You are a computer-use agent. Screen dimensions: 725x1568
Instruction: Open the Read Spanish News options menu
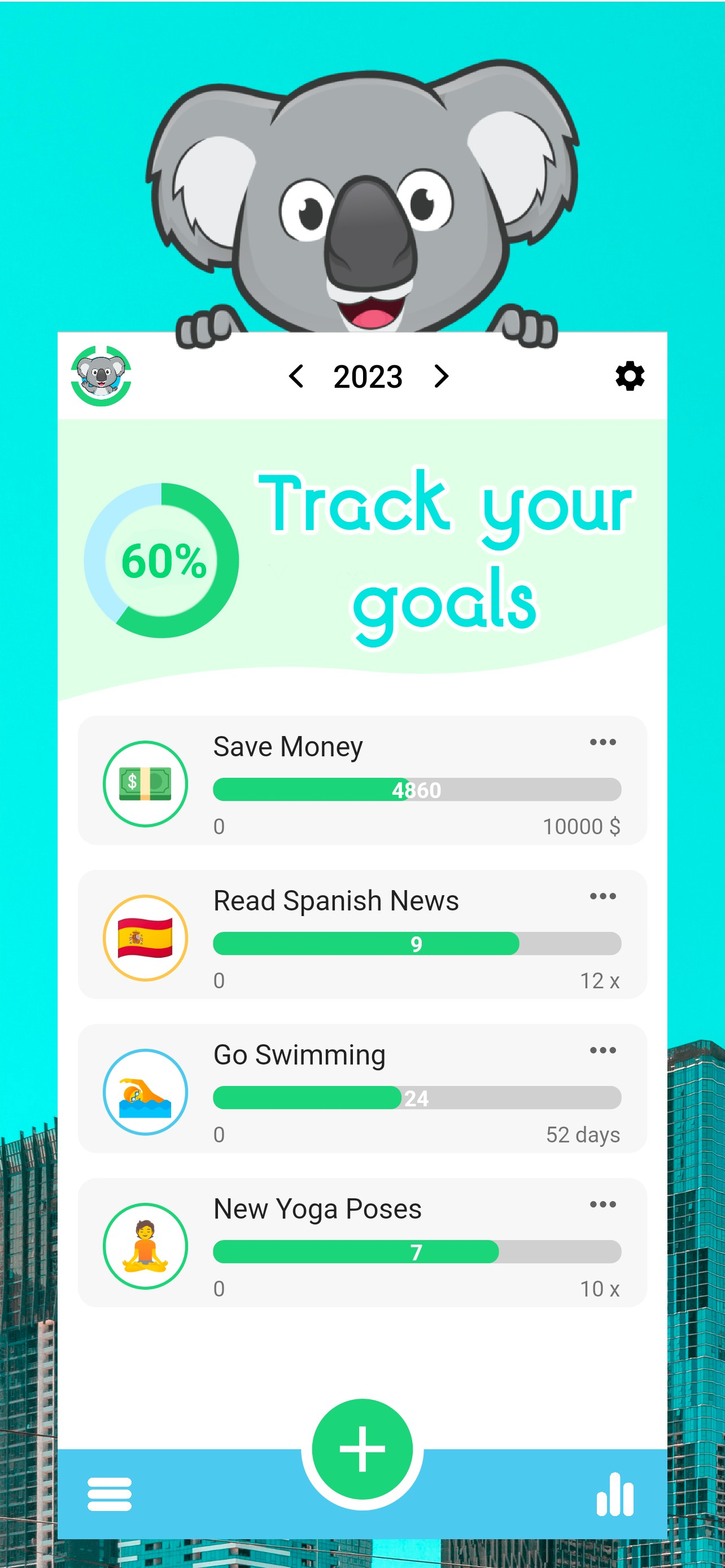coord(603,895)
